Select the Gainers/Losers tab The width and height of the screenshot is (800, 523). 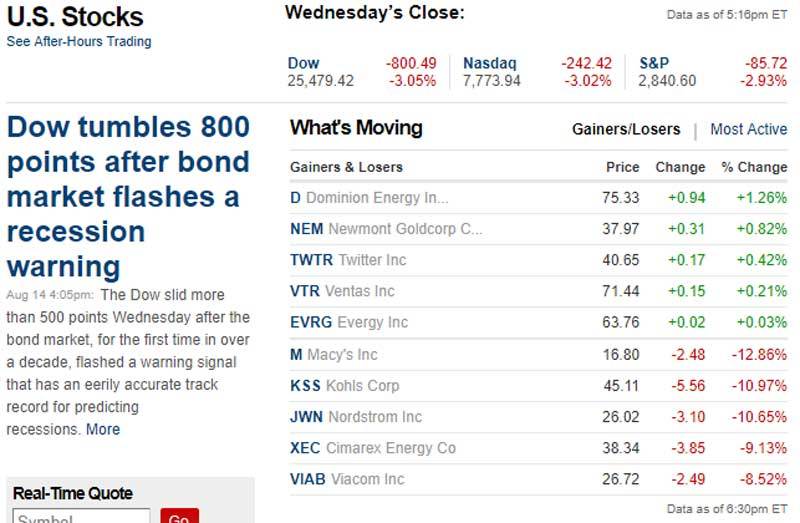click(625, 129)
